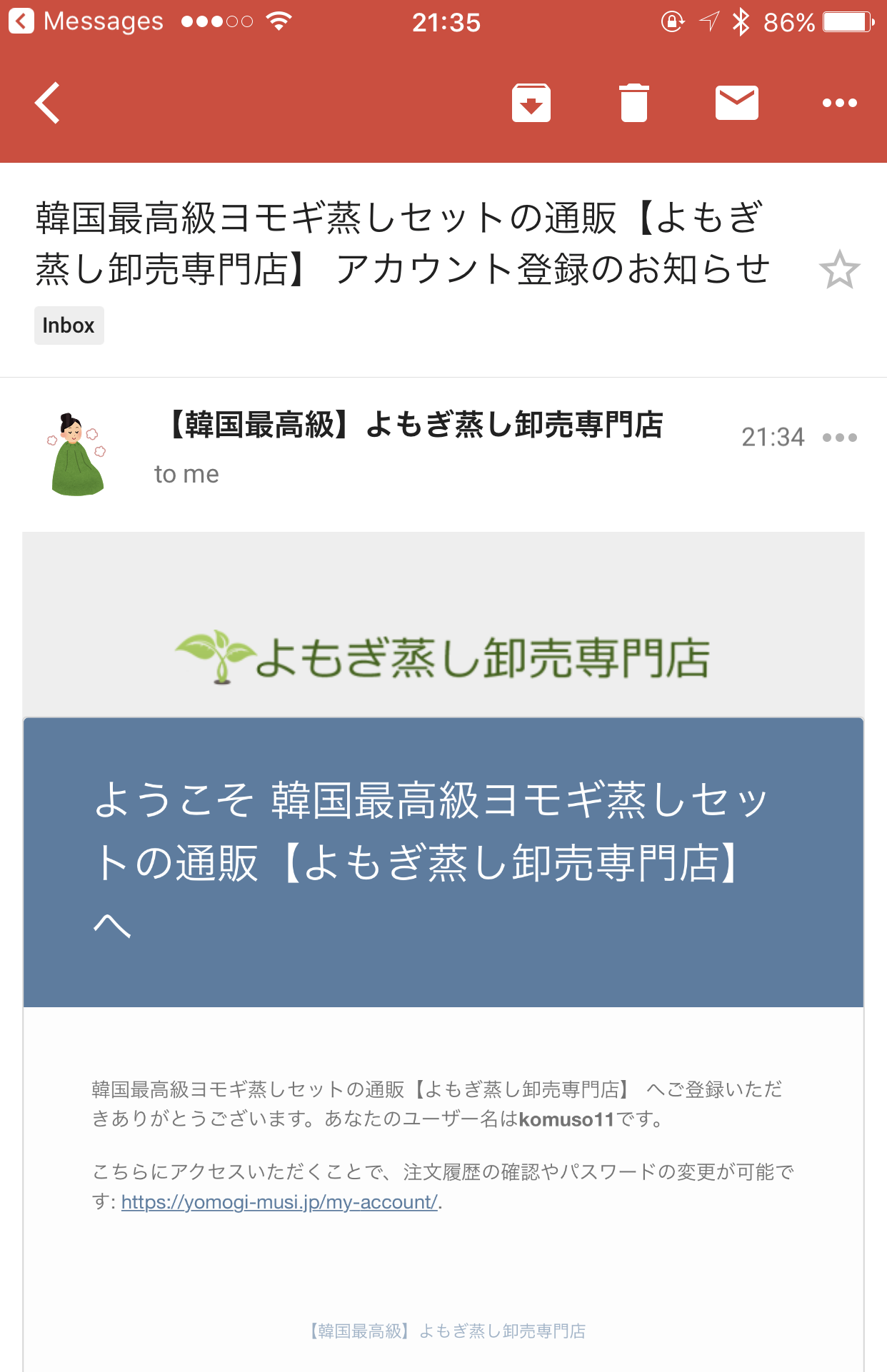Go back to the inbox list
The width and height of the screenshot is (887, 1372).
click(x=47, y=104)
